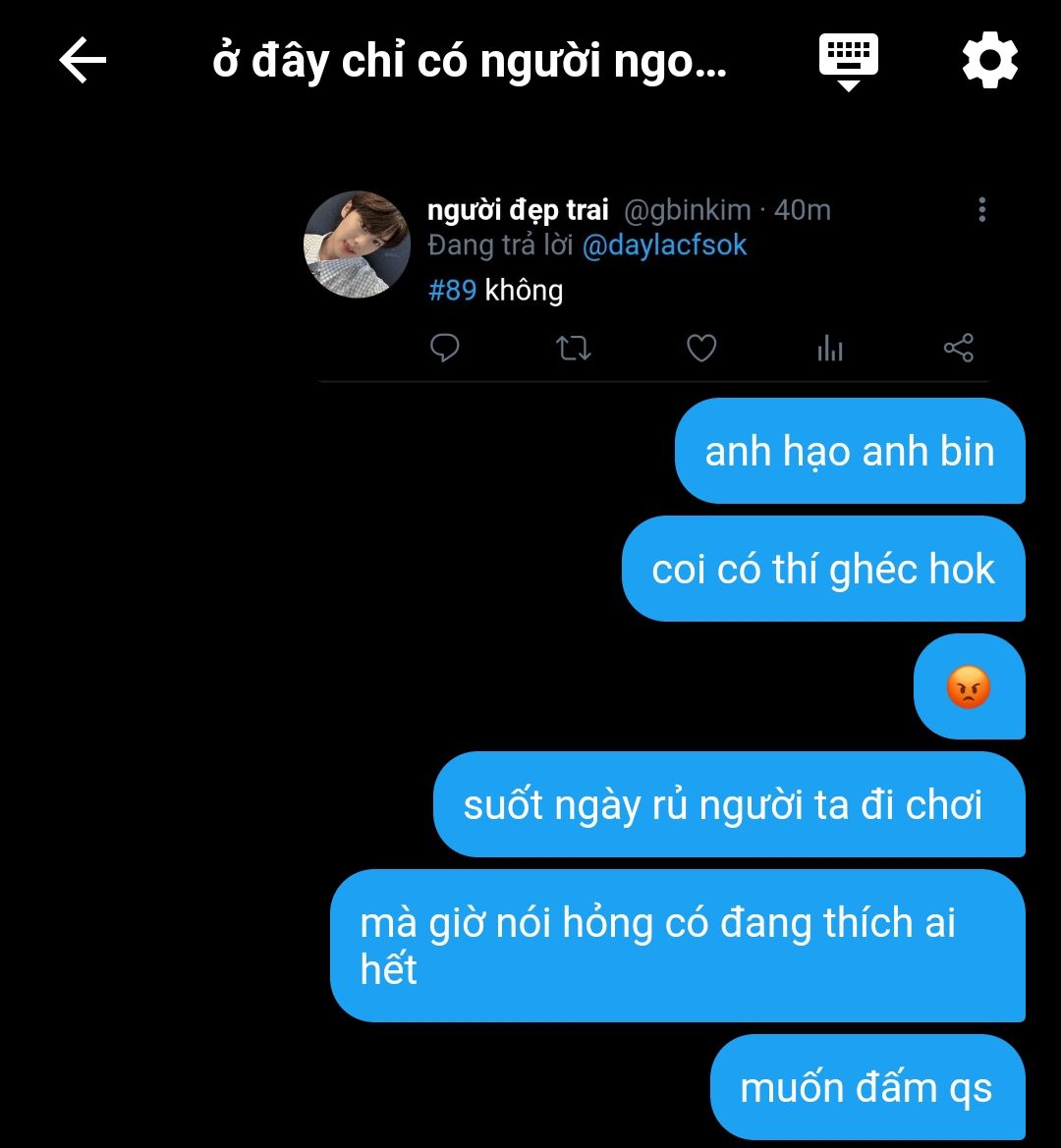Open the chat settings gear
The width and height of the screenshot is (1061, 1148).
[x=989, y=61]
